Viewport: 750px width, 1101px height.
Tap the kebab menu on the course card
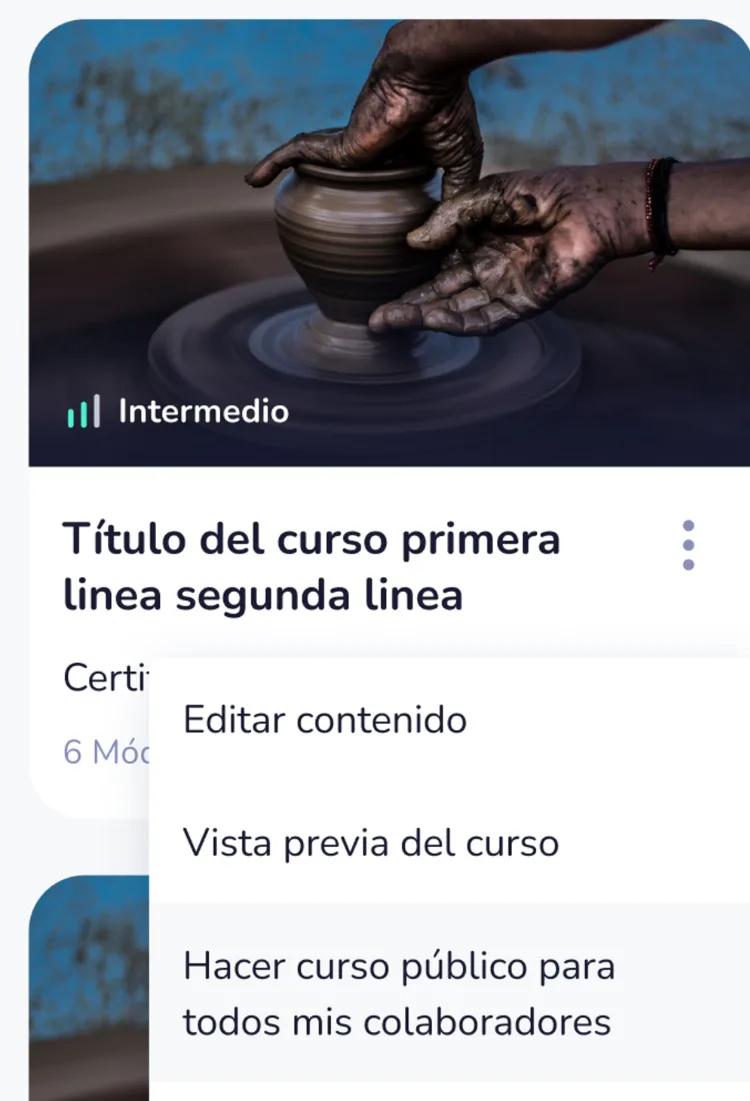[688, 545]
